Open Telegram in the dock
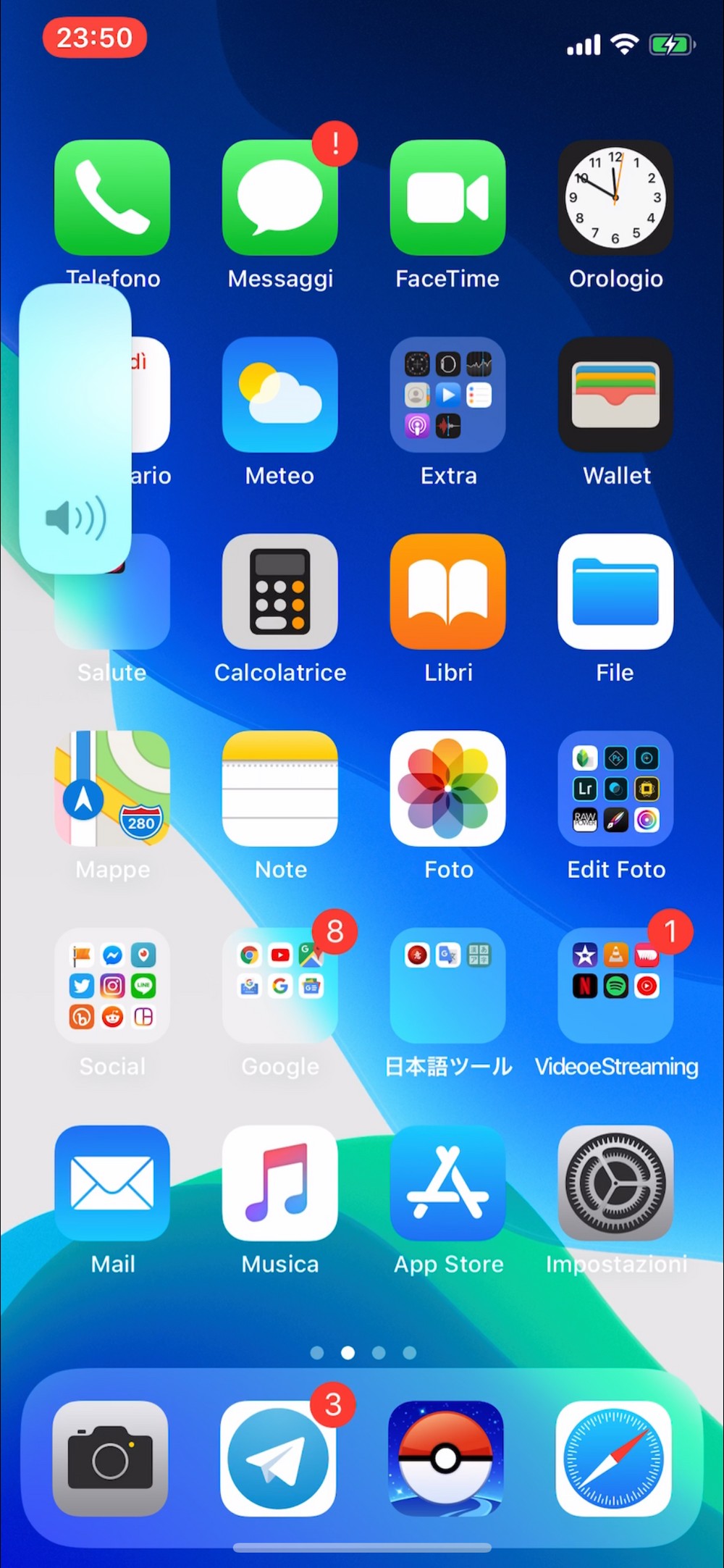The image size is (724, 1568). (x=278, y=1459)
